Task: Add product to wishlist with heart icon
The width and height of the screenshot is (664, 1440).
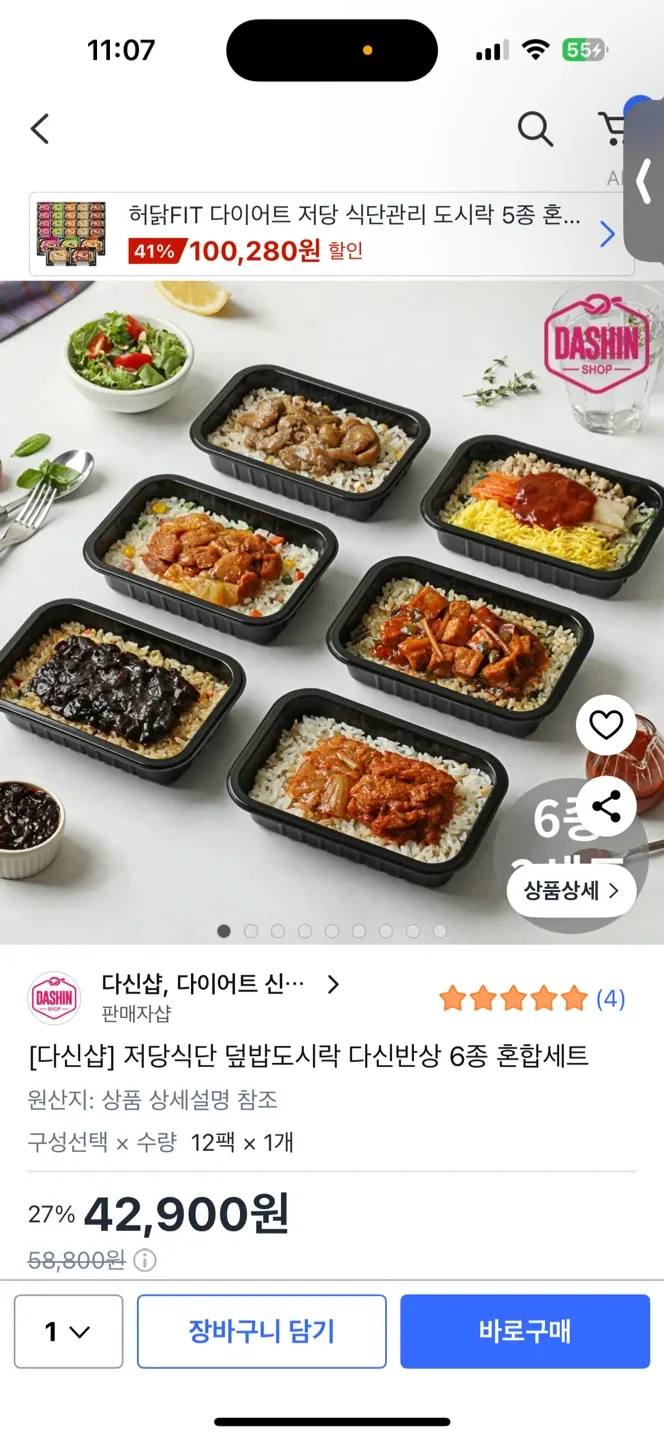Action: tap(606, 726)
